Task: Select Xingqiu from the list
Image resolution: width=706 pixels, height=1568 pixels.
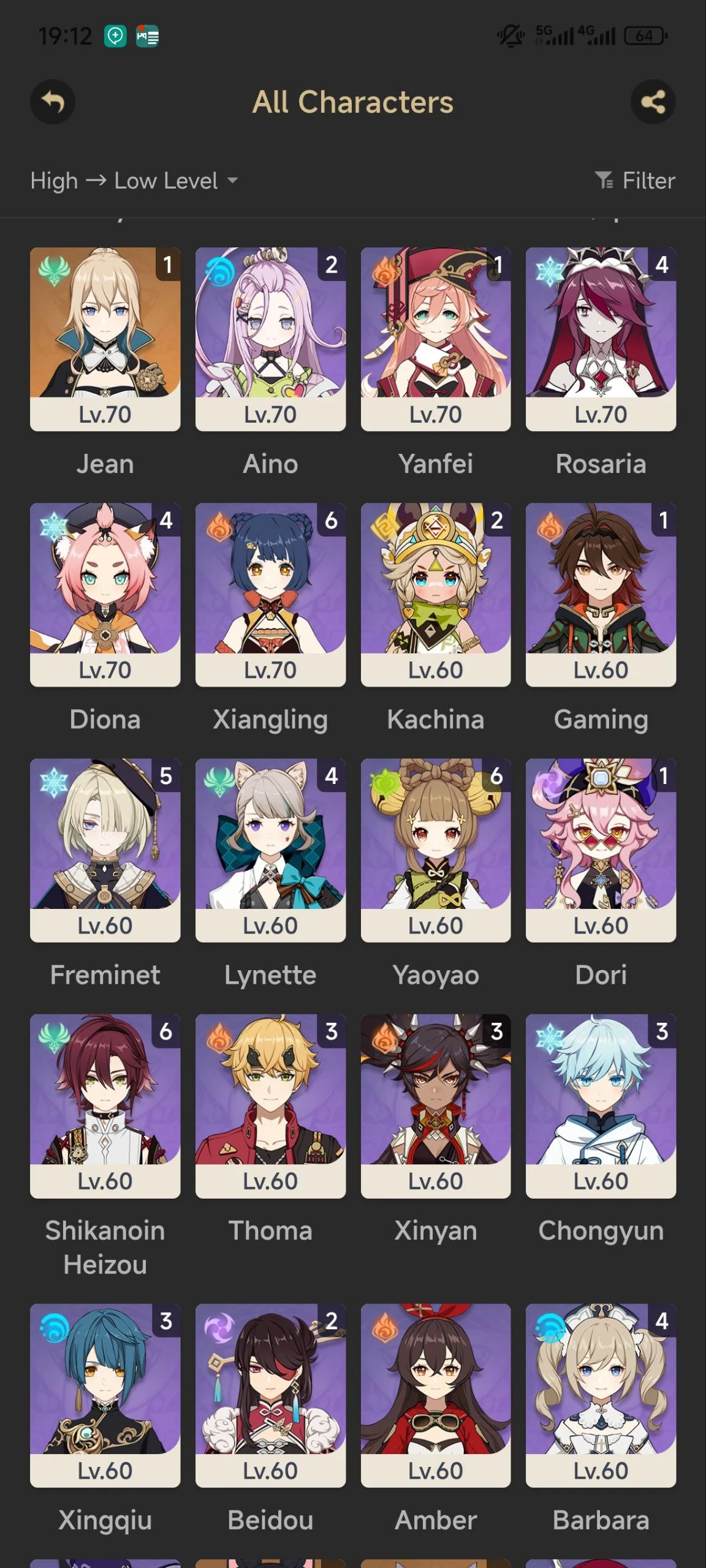Action: click(x=105, y=1395)
